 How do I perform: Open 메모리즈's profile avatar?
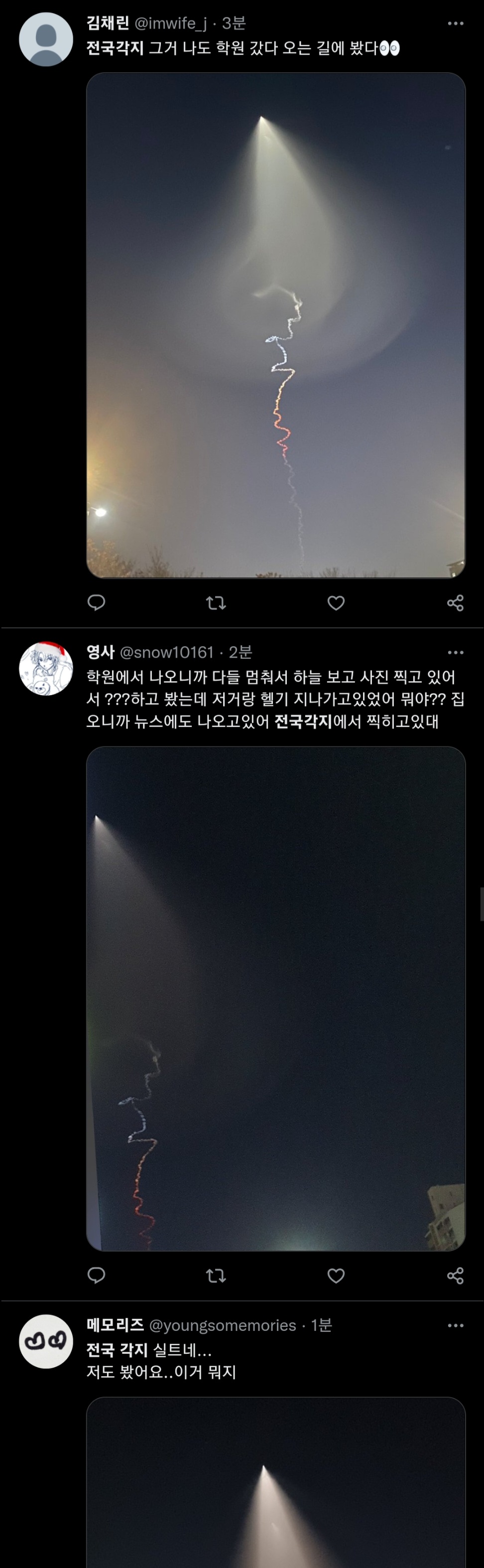point(46,1342)
